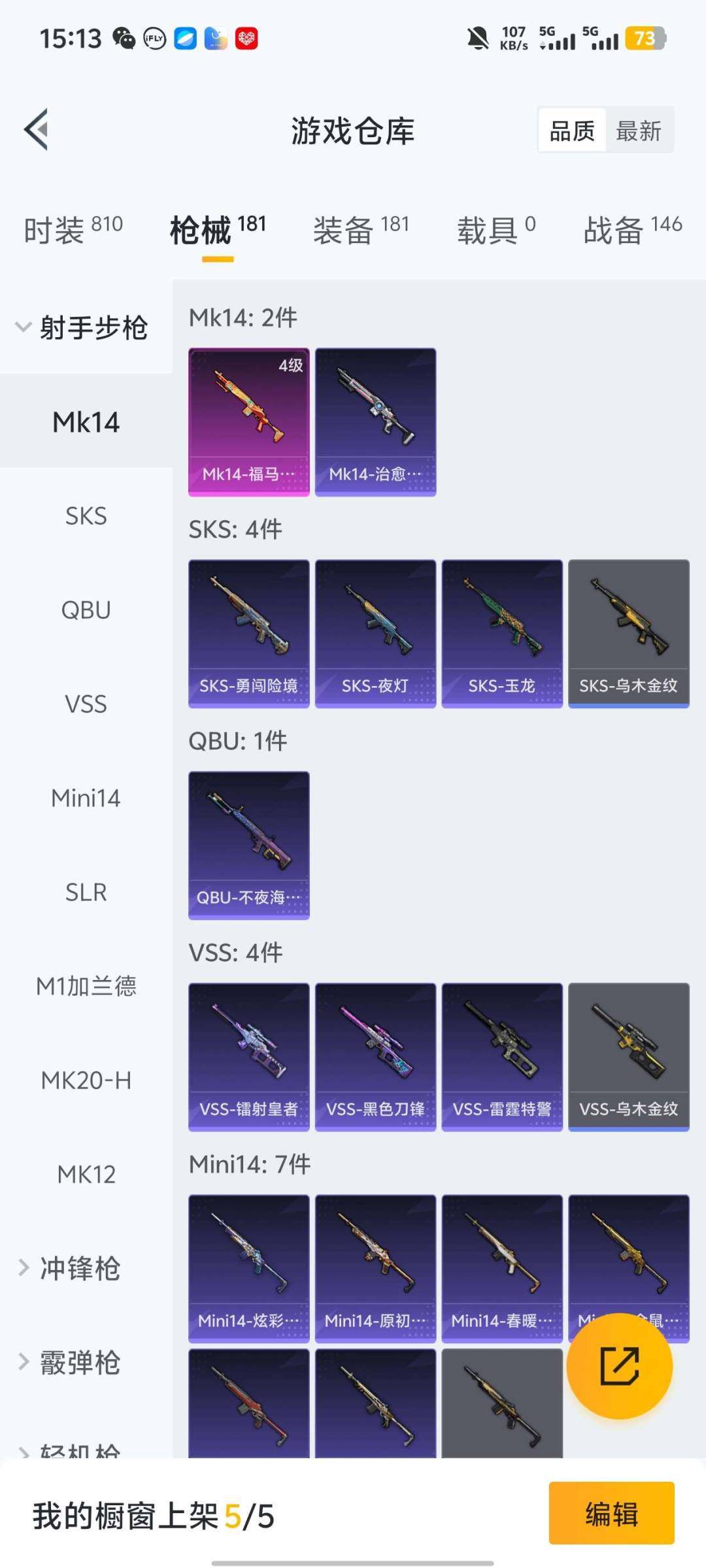Switch to the 载具 tab
This screenshot has height=1568, width=706.
(496, 230)
